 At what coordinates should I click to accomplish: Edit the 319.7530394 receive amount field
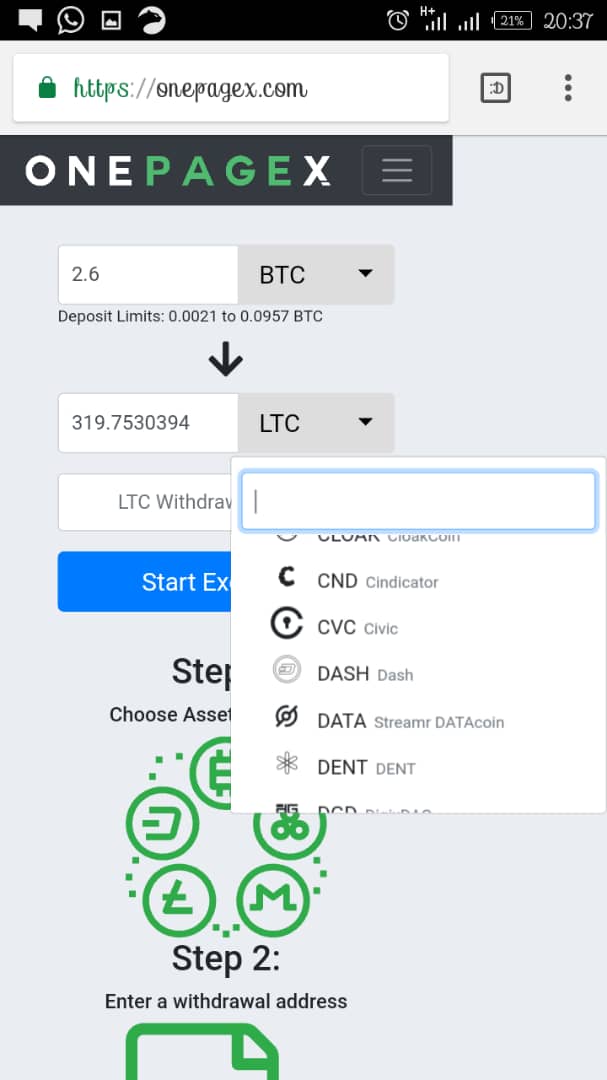pyautogui.click(x=148, y=423)
